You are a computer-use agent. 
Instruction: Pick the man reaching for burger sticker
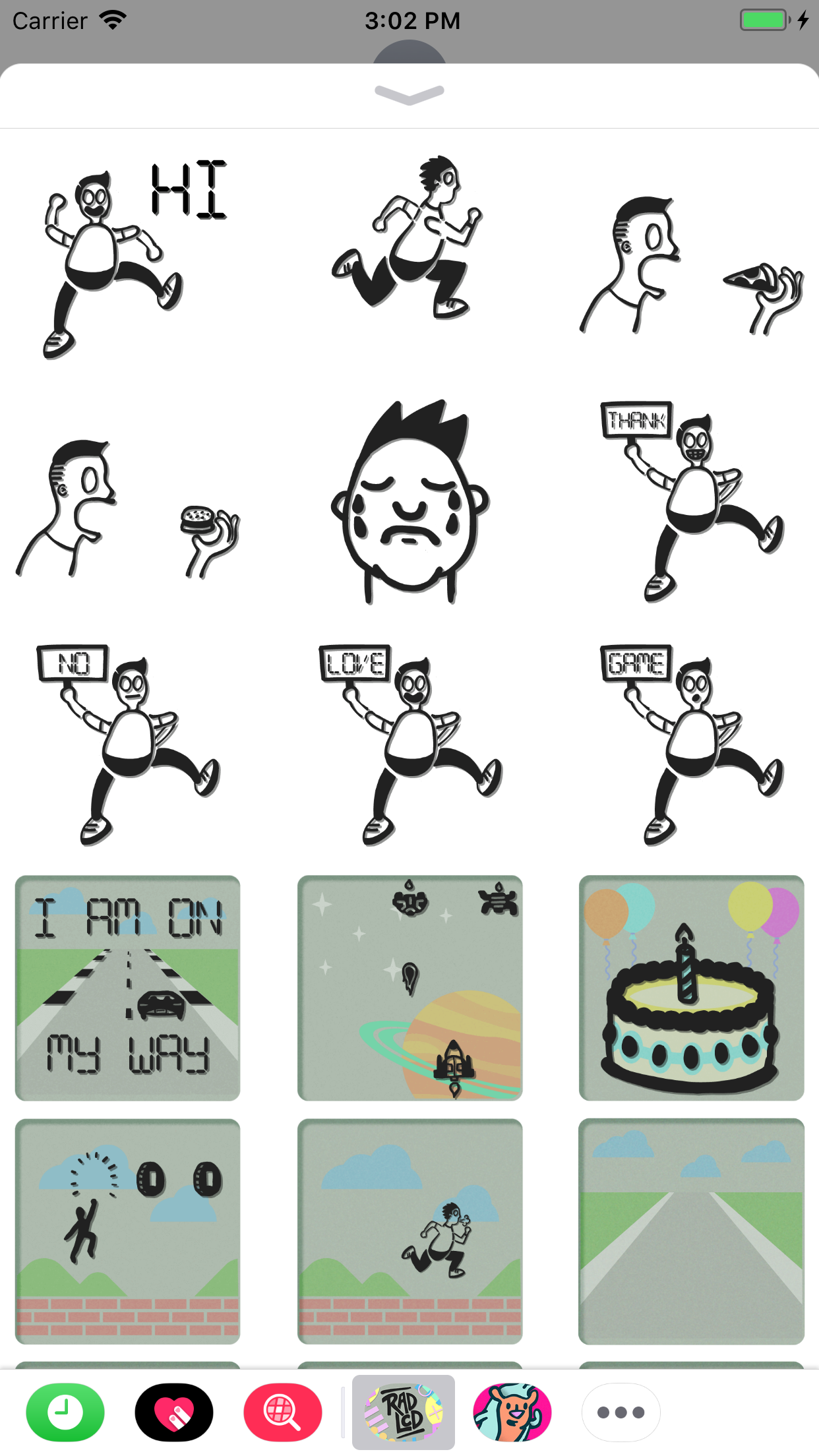pos(127,508)
